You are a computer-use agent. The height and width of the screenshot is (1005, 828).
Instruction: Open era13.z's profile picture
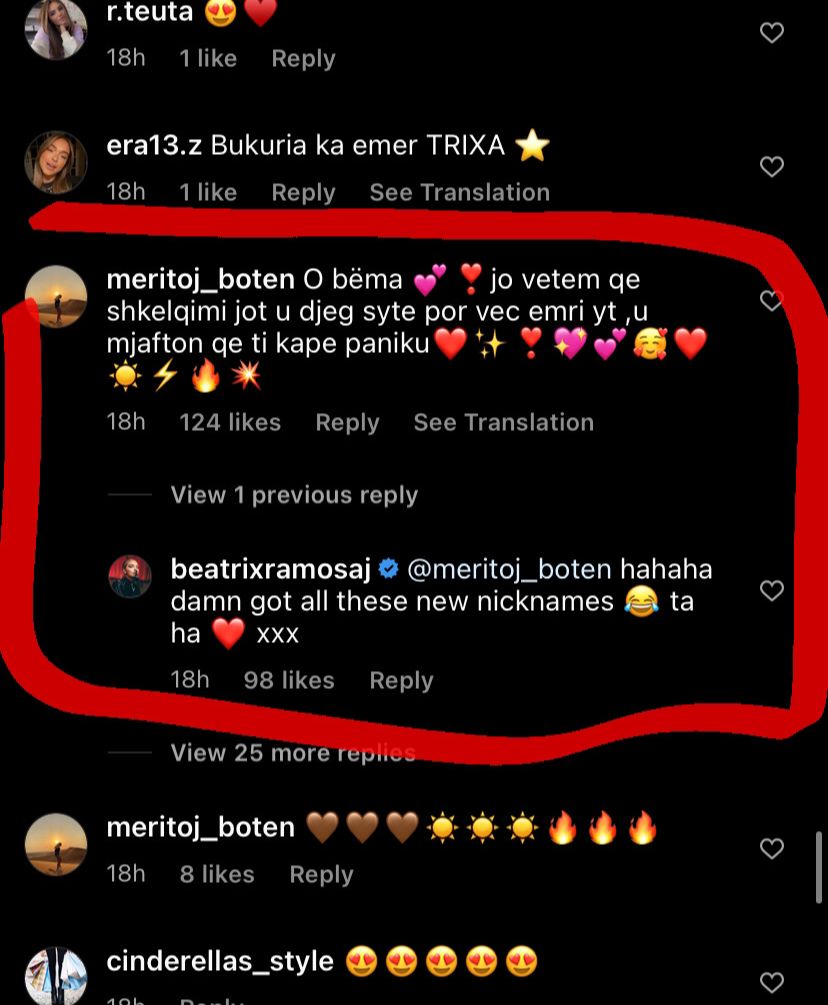[55, 160]
